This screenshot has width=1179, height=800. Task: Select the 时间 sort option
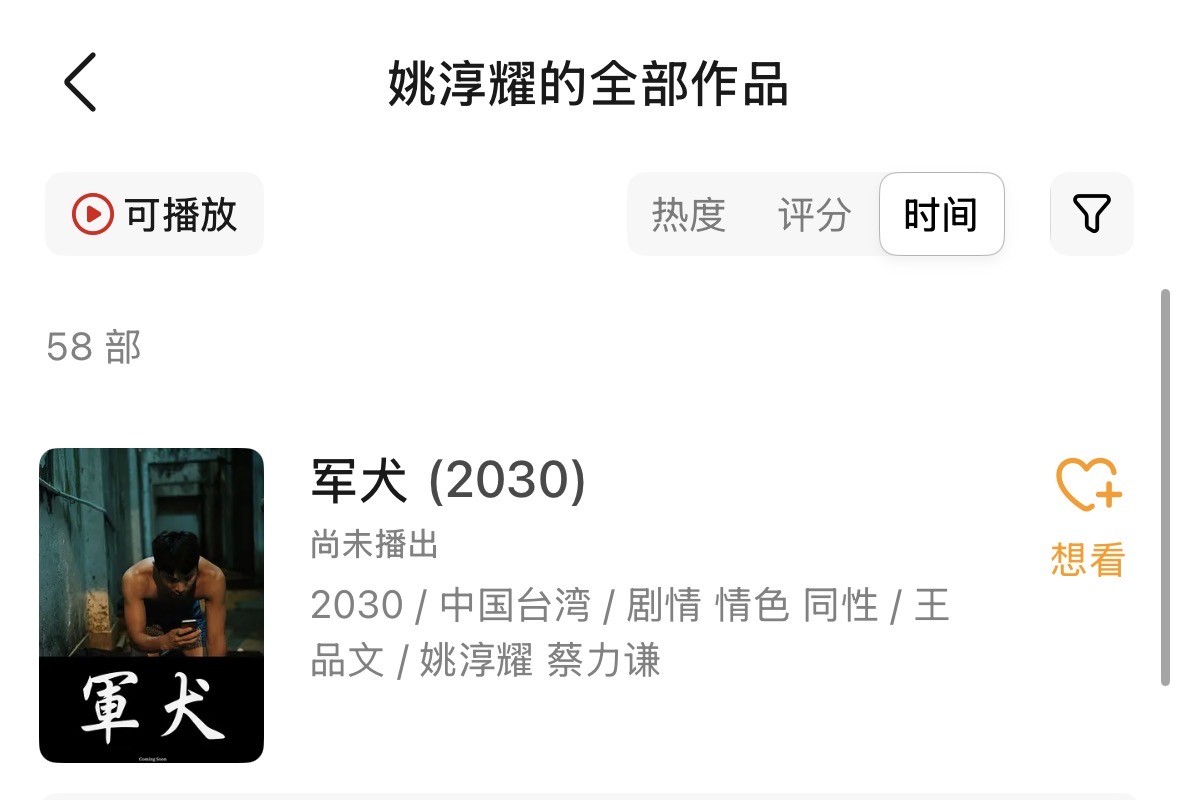pos(940,215)
